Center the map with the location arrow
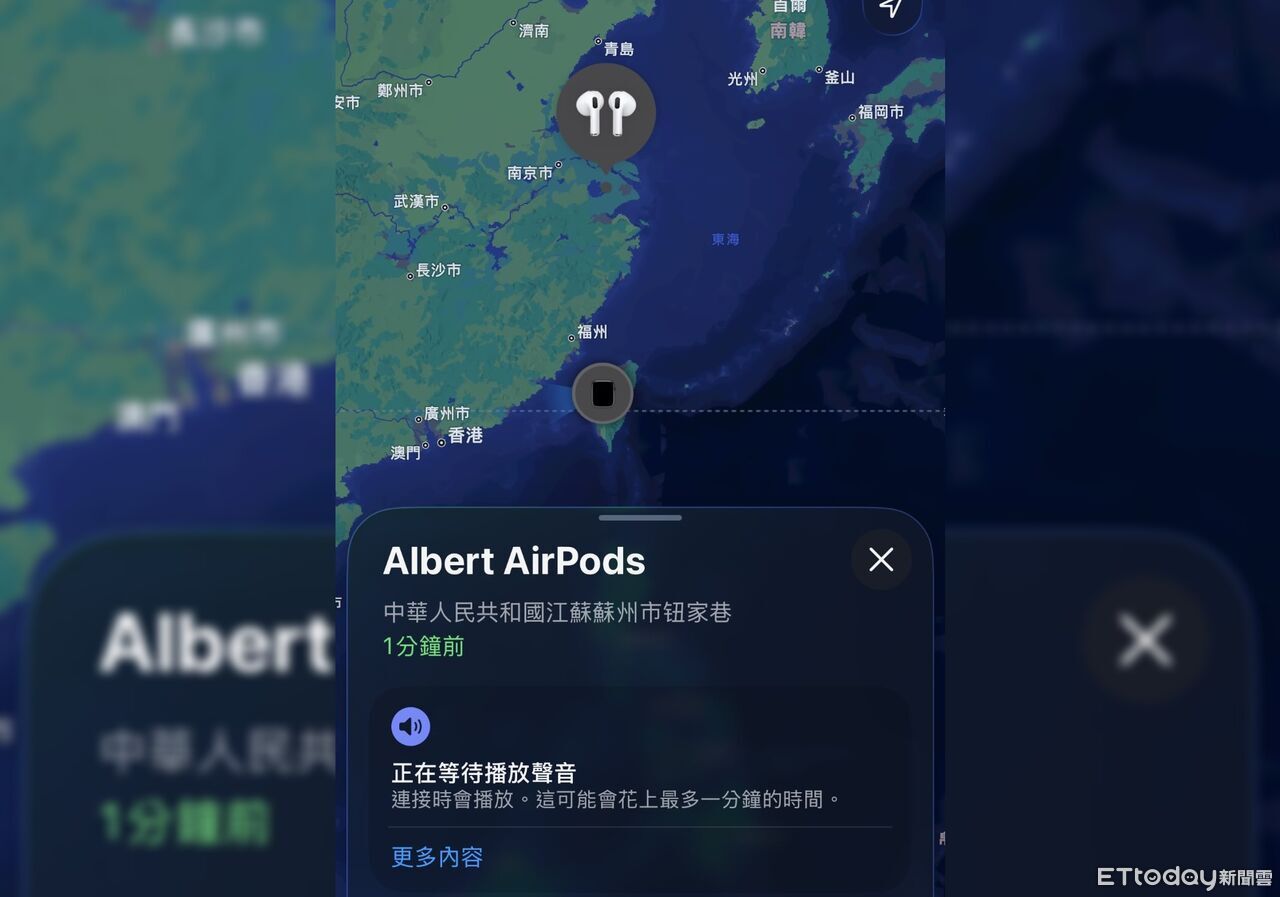The width and height of the screenshot is (1280, 897). point(891,10)
